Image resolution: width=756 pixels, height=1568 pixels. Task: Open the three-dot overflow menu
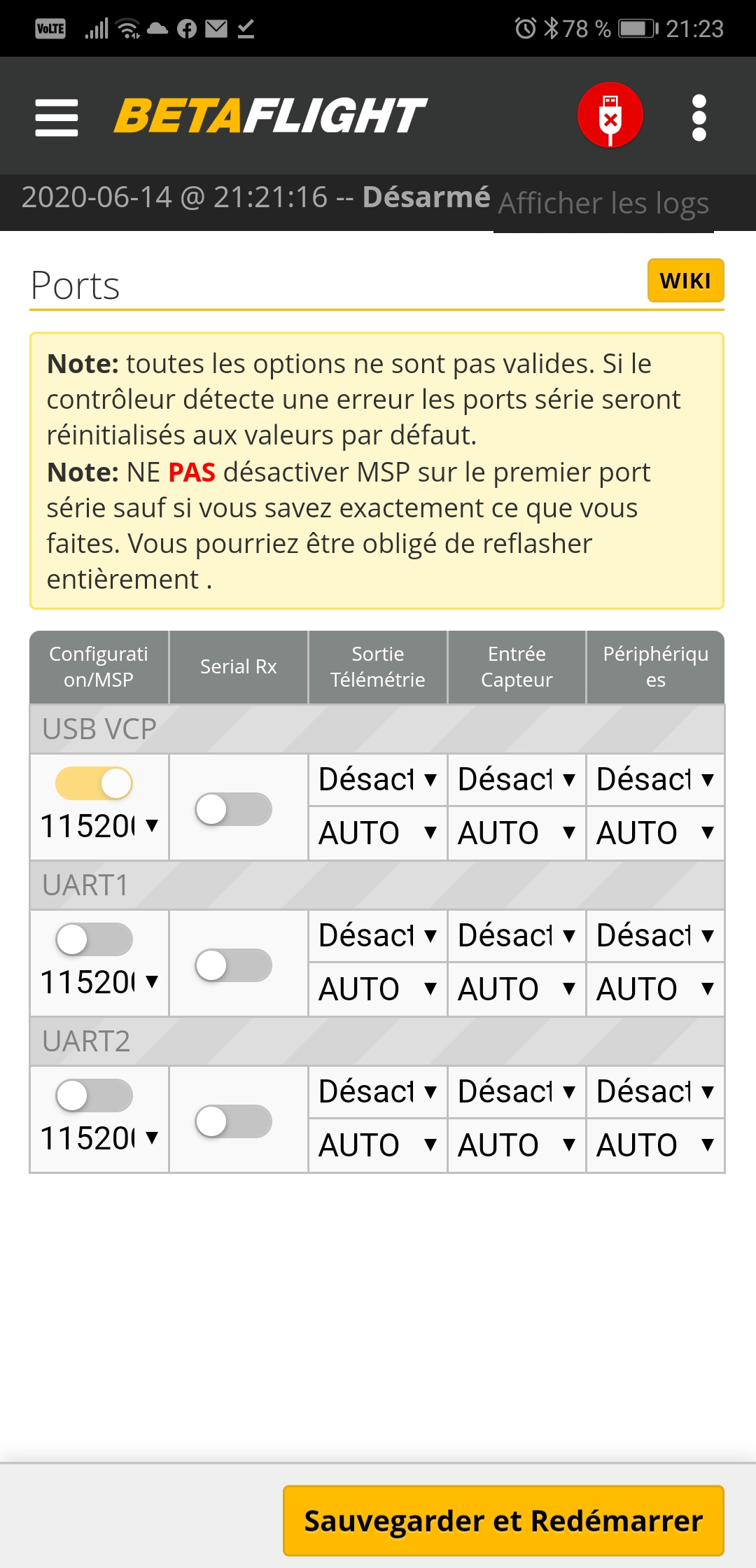tap(699, 118)
